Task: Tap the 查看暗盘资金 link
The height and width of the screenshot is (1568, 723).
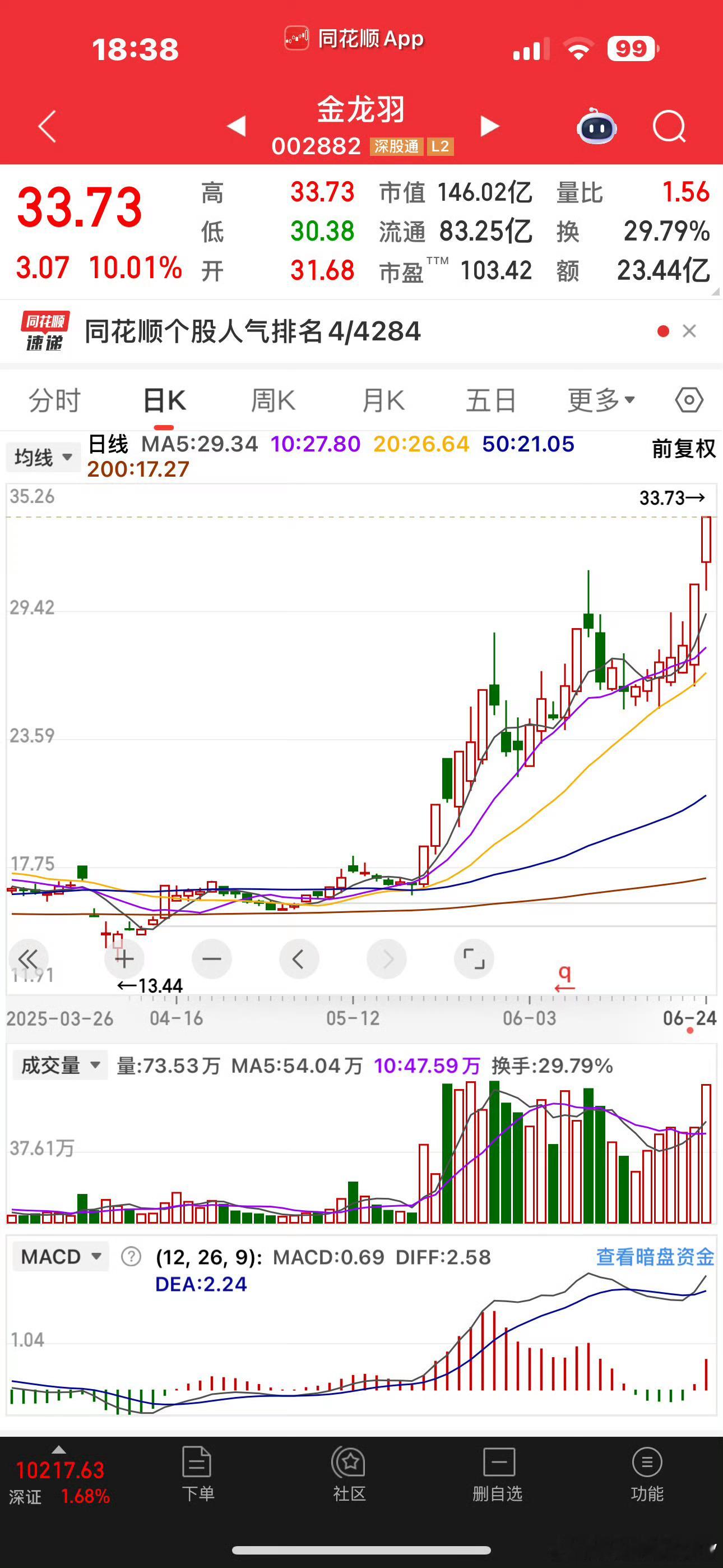Action: click(654, 1256)
